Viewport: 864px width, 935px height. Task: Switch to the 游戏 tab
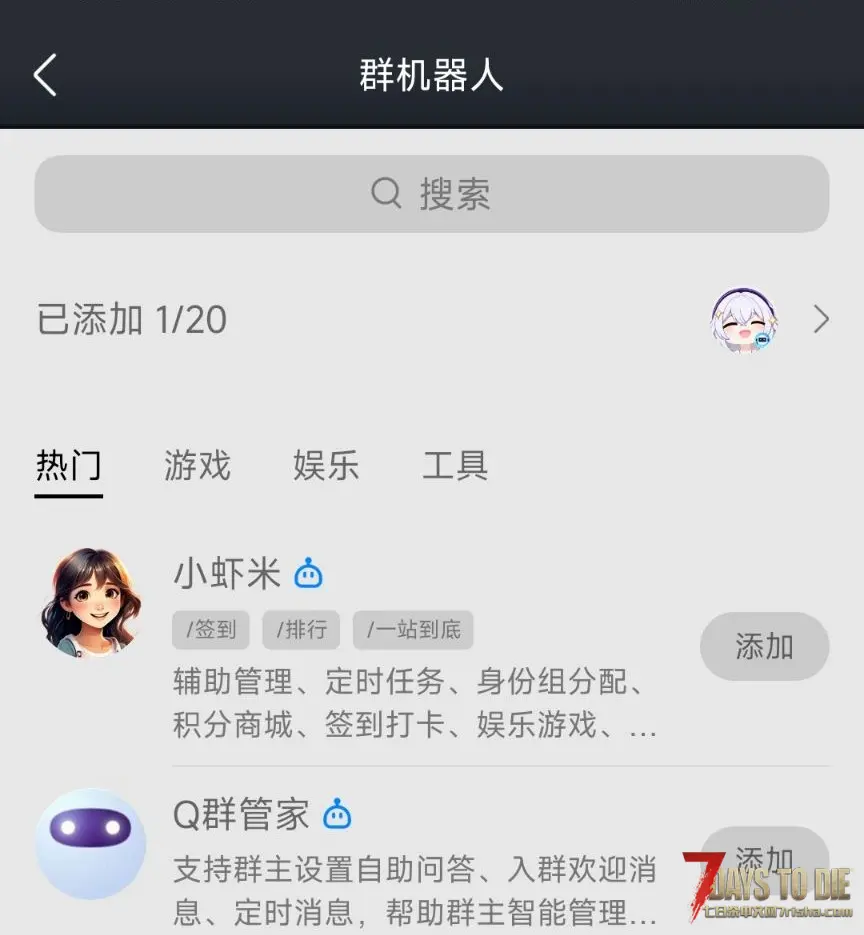197,466
